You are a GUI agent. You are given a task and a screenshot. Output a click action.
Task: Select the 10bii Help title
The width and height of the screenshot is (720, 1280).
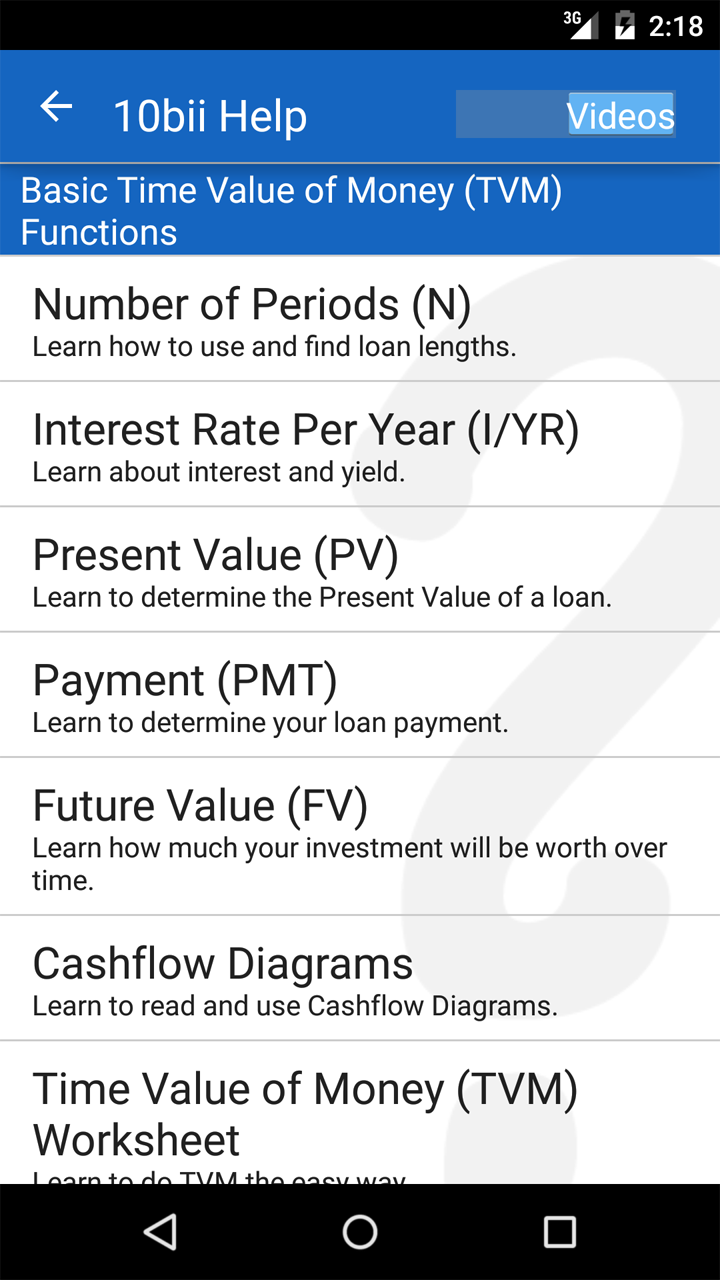coord(210,115)
